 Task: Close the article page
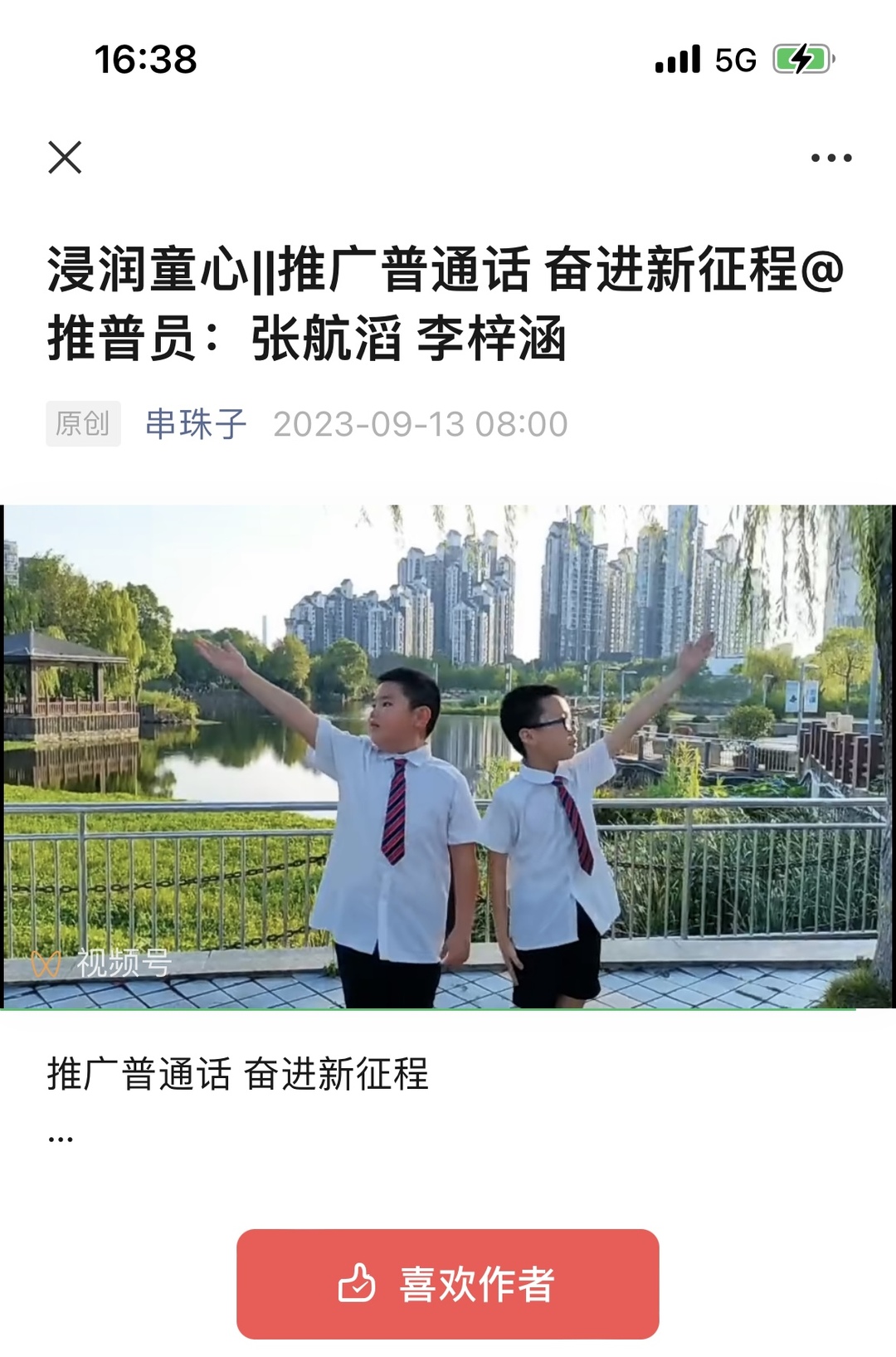coord(65,157)
